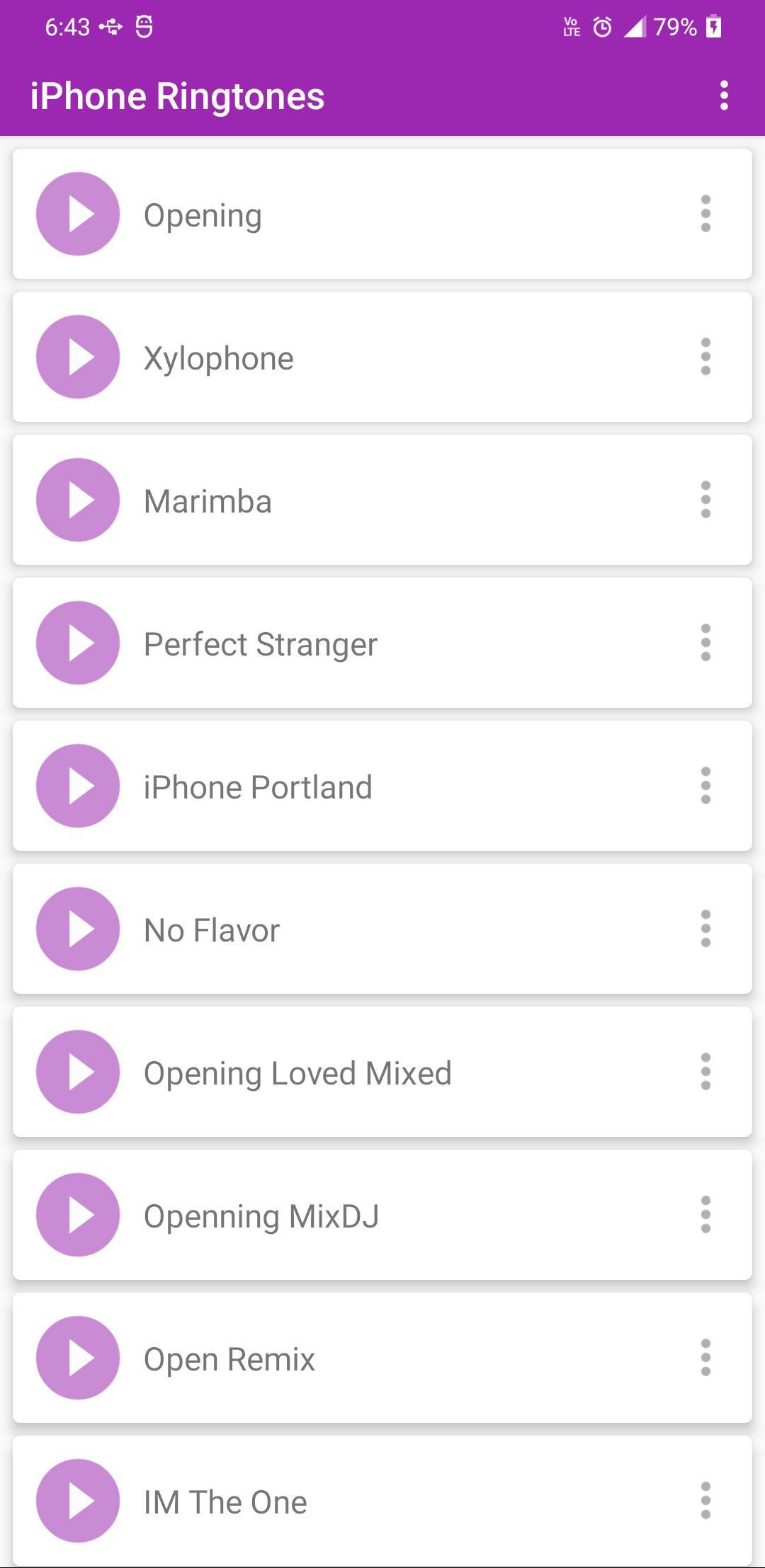Play the iPhone Portland ringtone
This screenshot has width=765, height=1568.
pyautogui.click(x=78, y=786)
